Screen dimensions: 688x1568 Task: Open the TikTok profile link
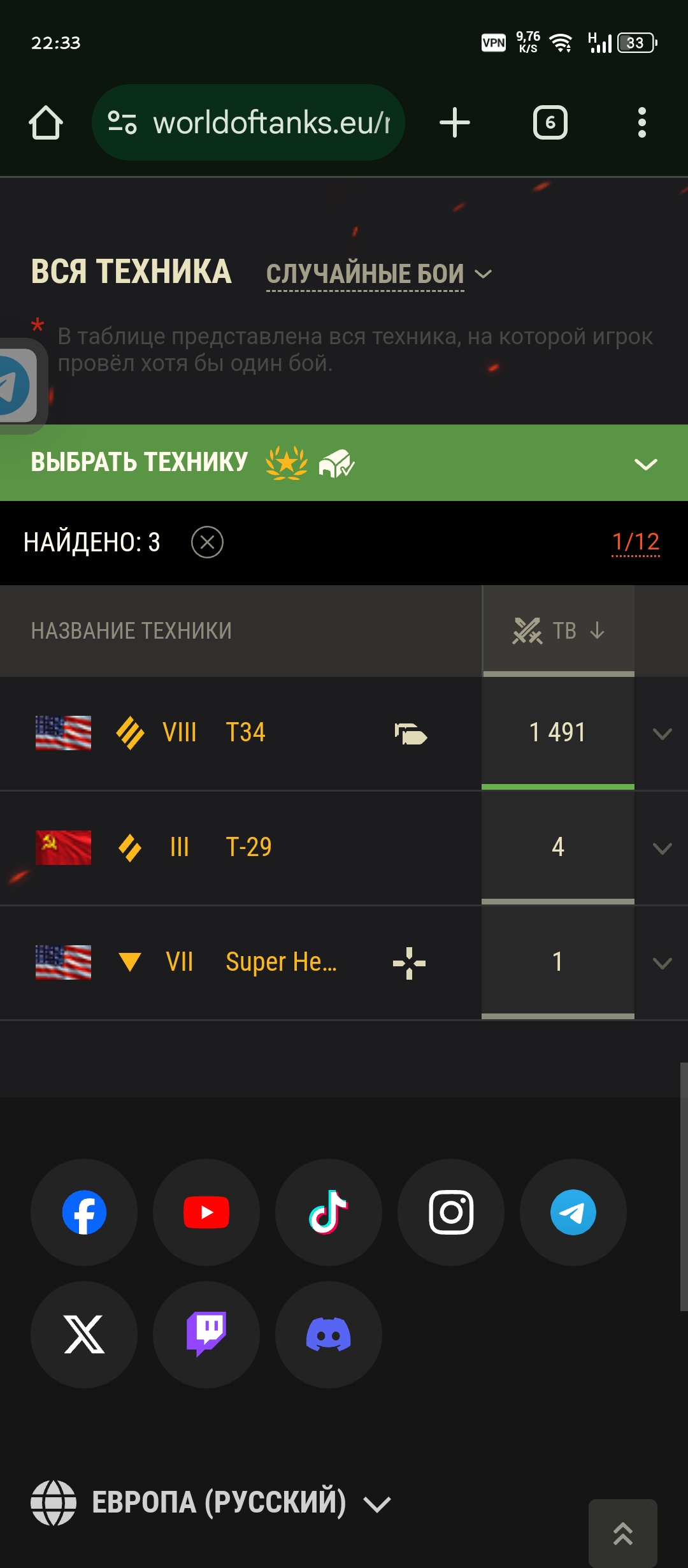click(329, 1212)
